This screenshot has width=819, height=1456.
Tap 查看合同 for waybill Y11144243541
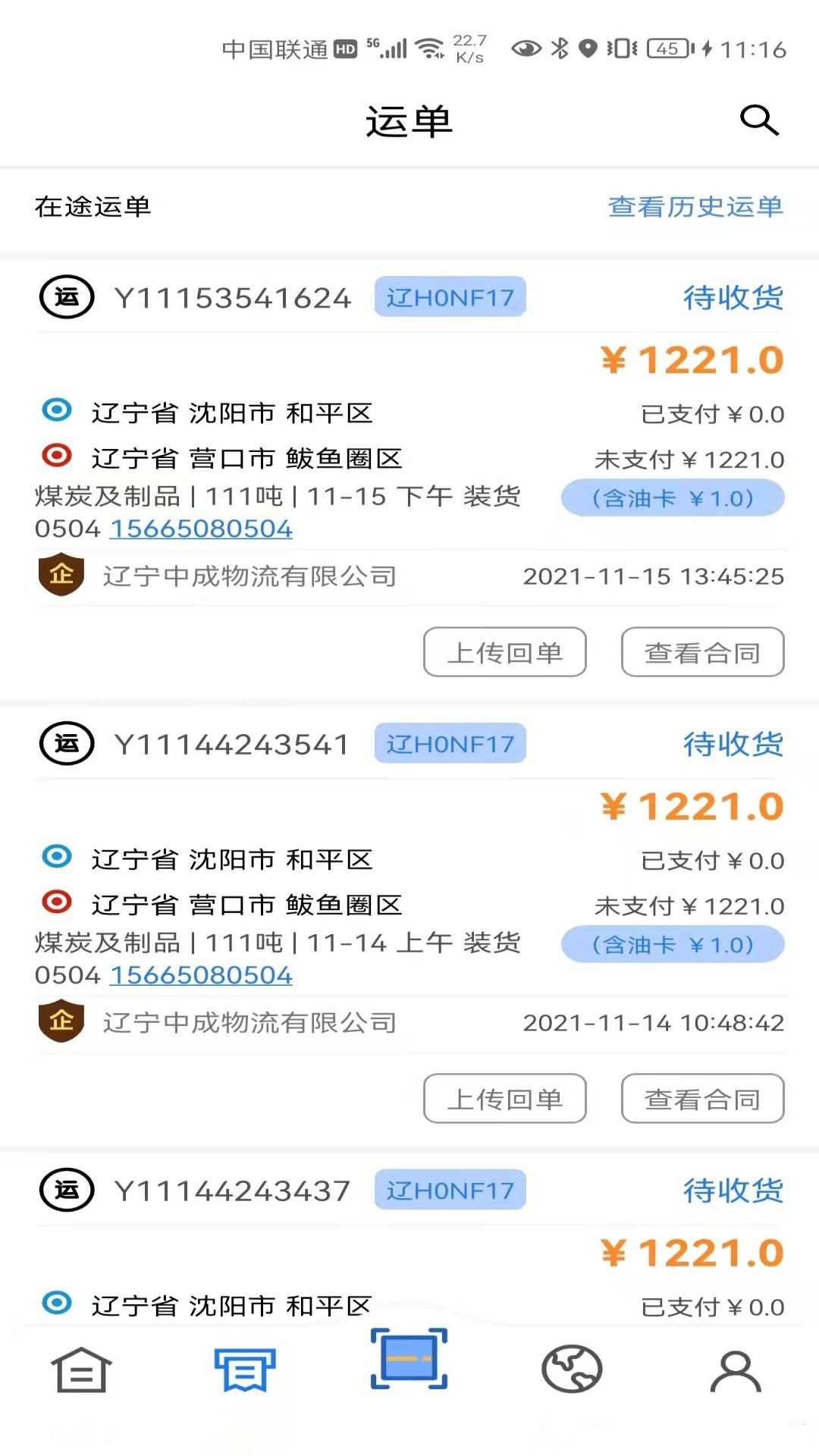click(702, 1099)
